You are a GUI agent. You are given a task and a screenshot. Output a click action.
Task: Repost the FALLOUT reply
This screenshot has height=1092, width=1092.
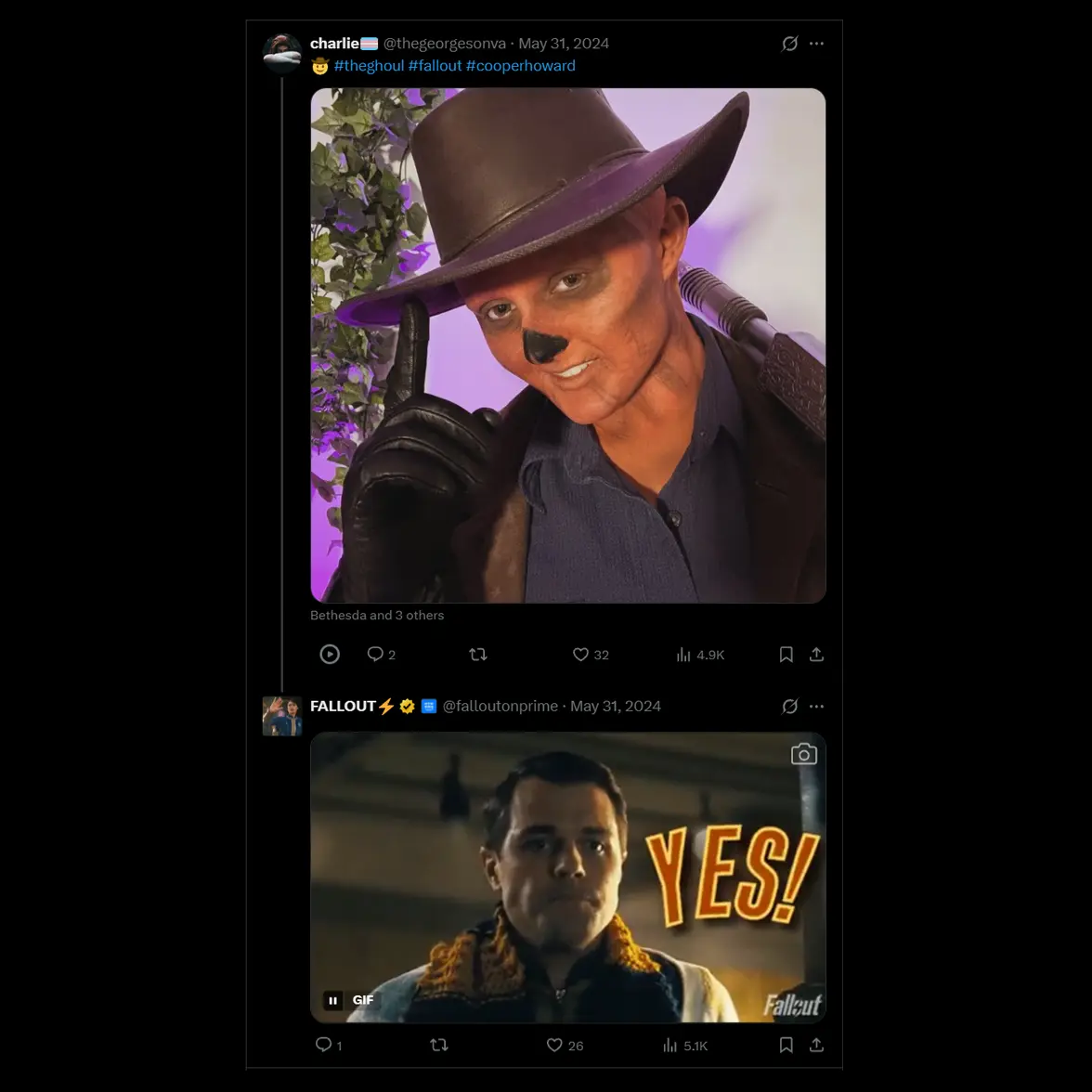438,1045
